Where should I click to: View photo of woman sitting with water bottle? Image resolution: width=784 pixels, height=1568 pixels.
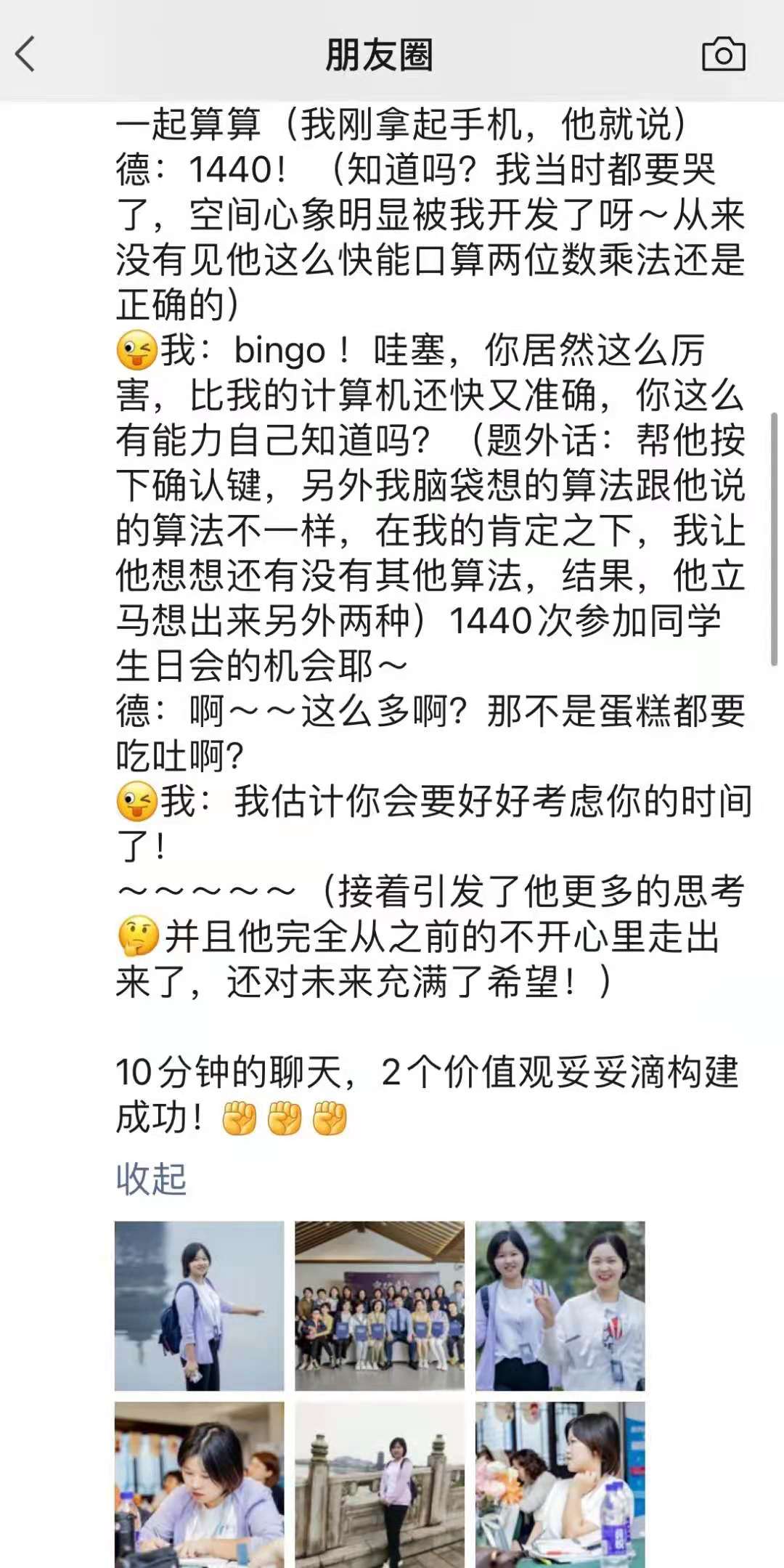[560, 1484]
